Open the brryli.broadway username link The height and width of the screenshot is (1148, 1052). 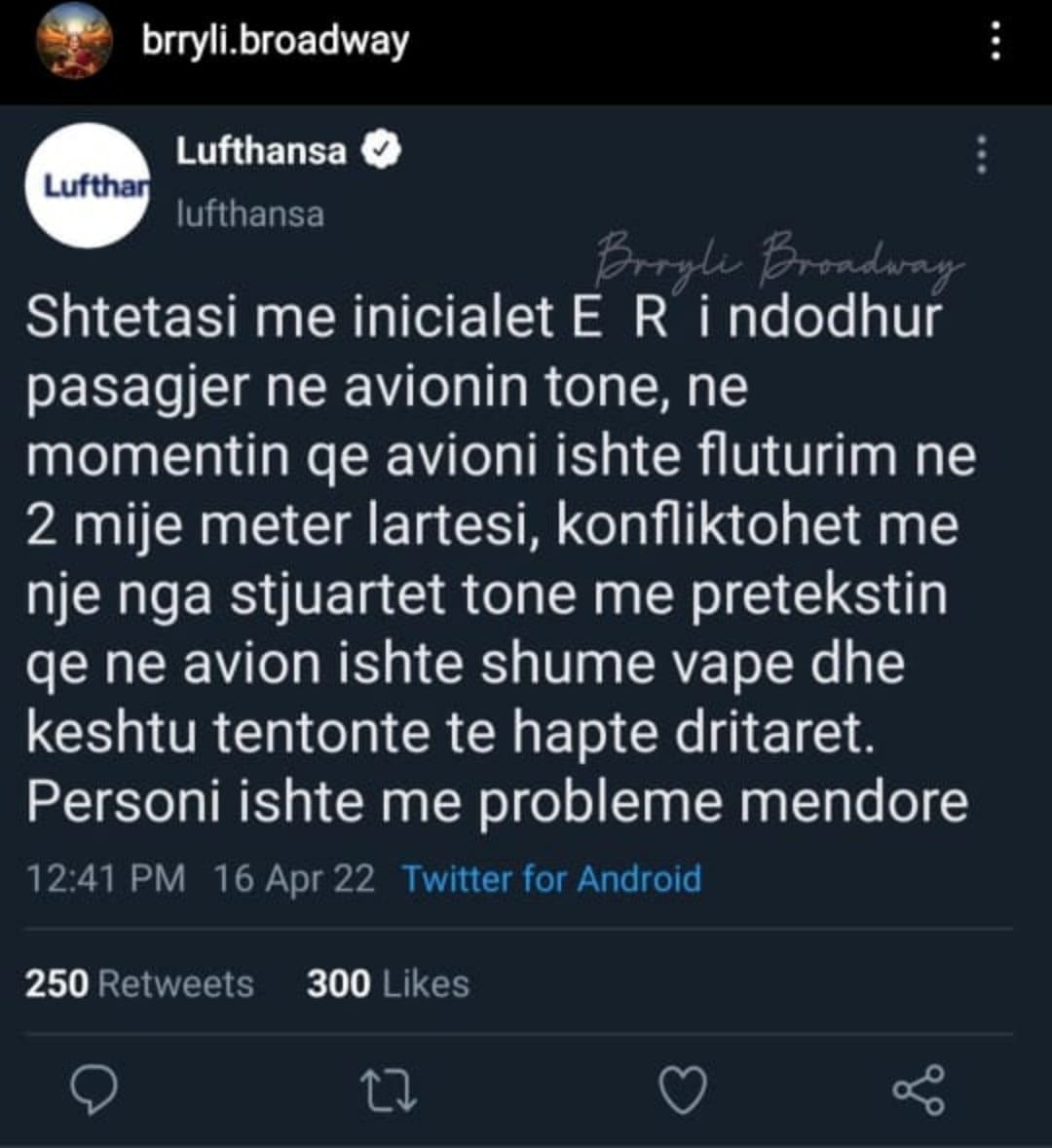[275, 41]
